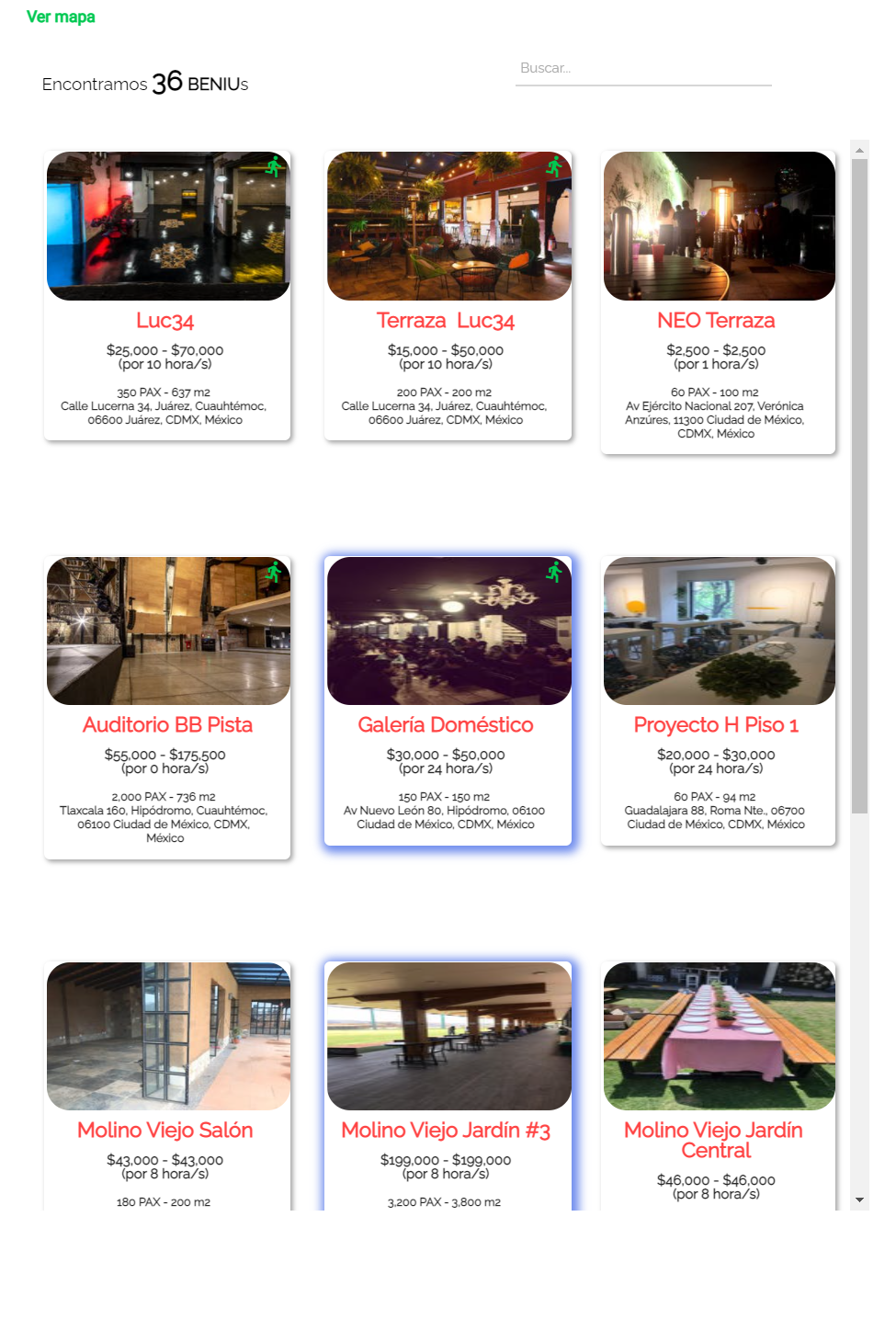This screenshot has width=896, height=1319.
Task: Tap the scrollbar down arrow
Action: point(859,1200)
